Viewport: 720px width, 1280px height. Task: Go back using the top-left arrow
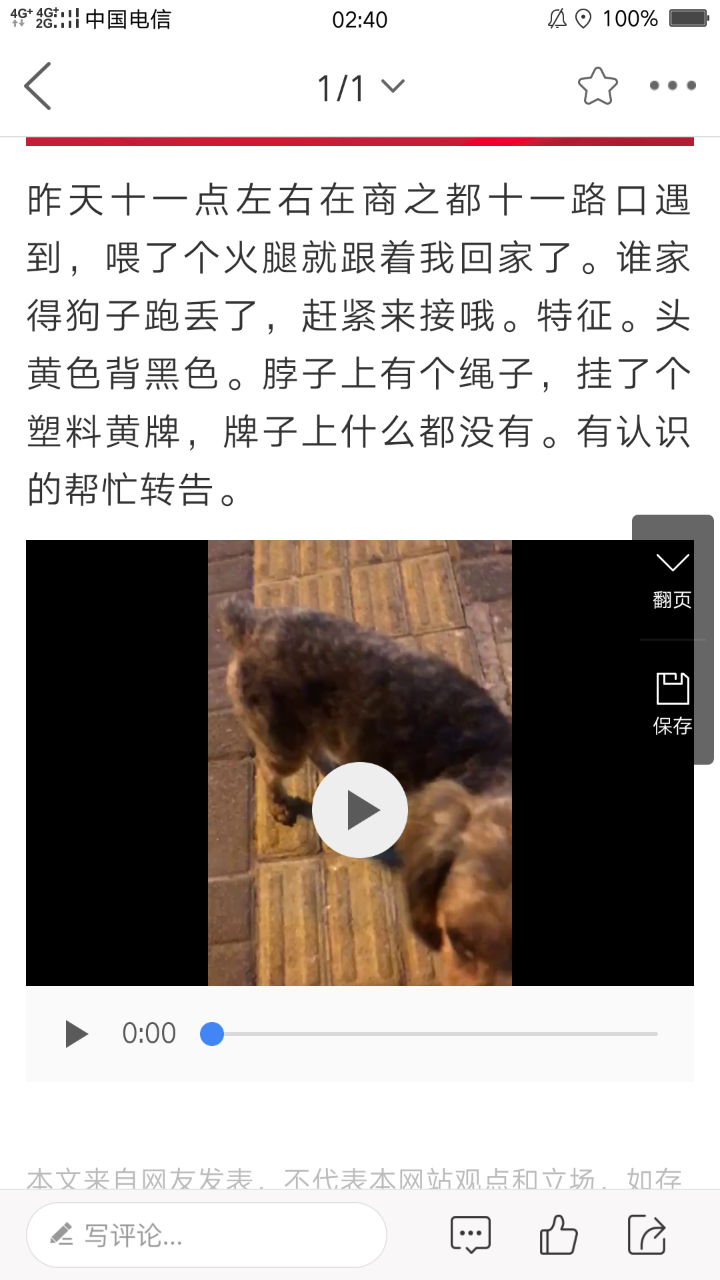coord(38,86)
